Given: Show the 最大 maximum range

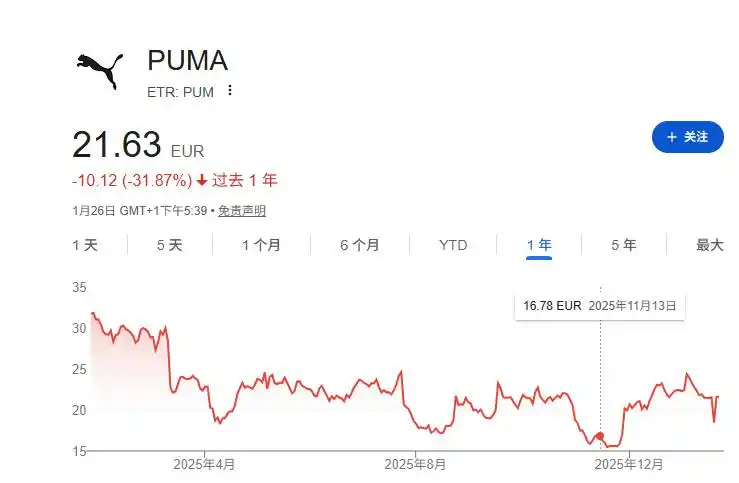Looking at the screenshot, I should [x=709, y=245].
